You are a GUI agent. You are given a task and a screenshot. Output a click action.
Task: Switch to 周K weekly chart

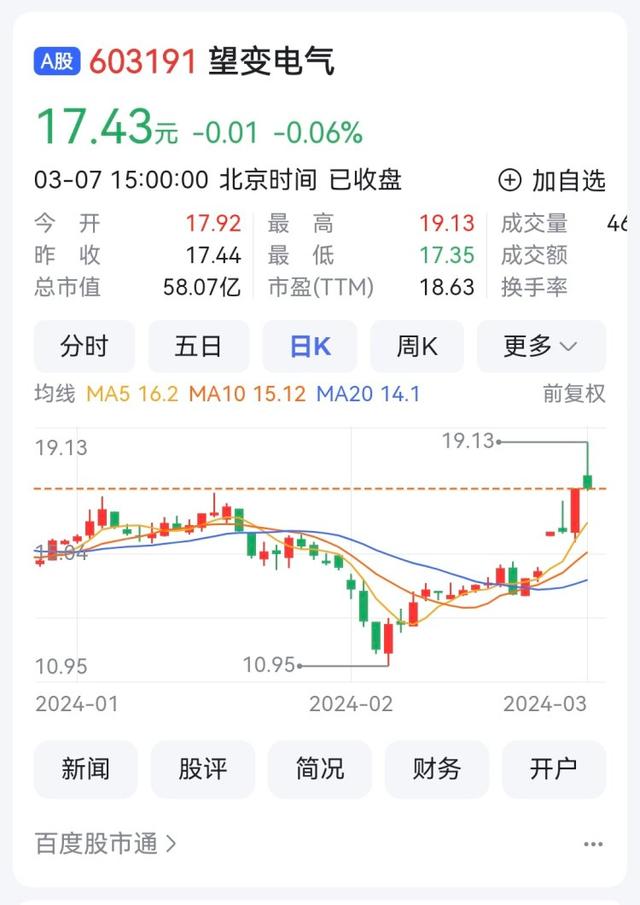tap(417, 347)
